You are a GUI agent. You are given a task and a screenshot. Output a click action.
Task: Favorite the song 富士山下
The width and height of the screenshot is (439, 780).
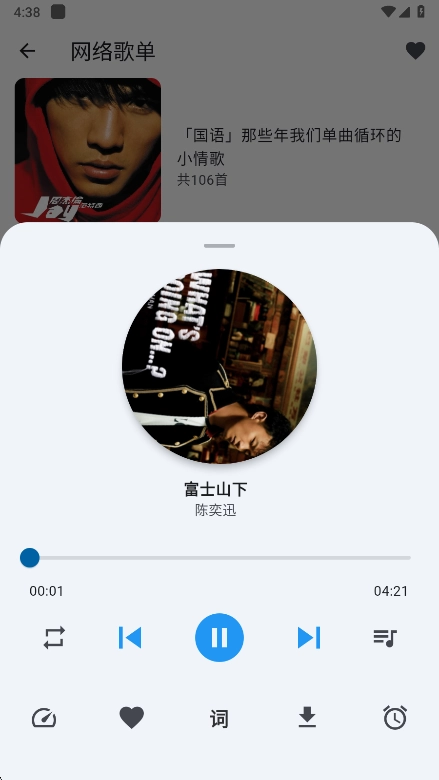(x=132, y=718)
